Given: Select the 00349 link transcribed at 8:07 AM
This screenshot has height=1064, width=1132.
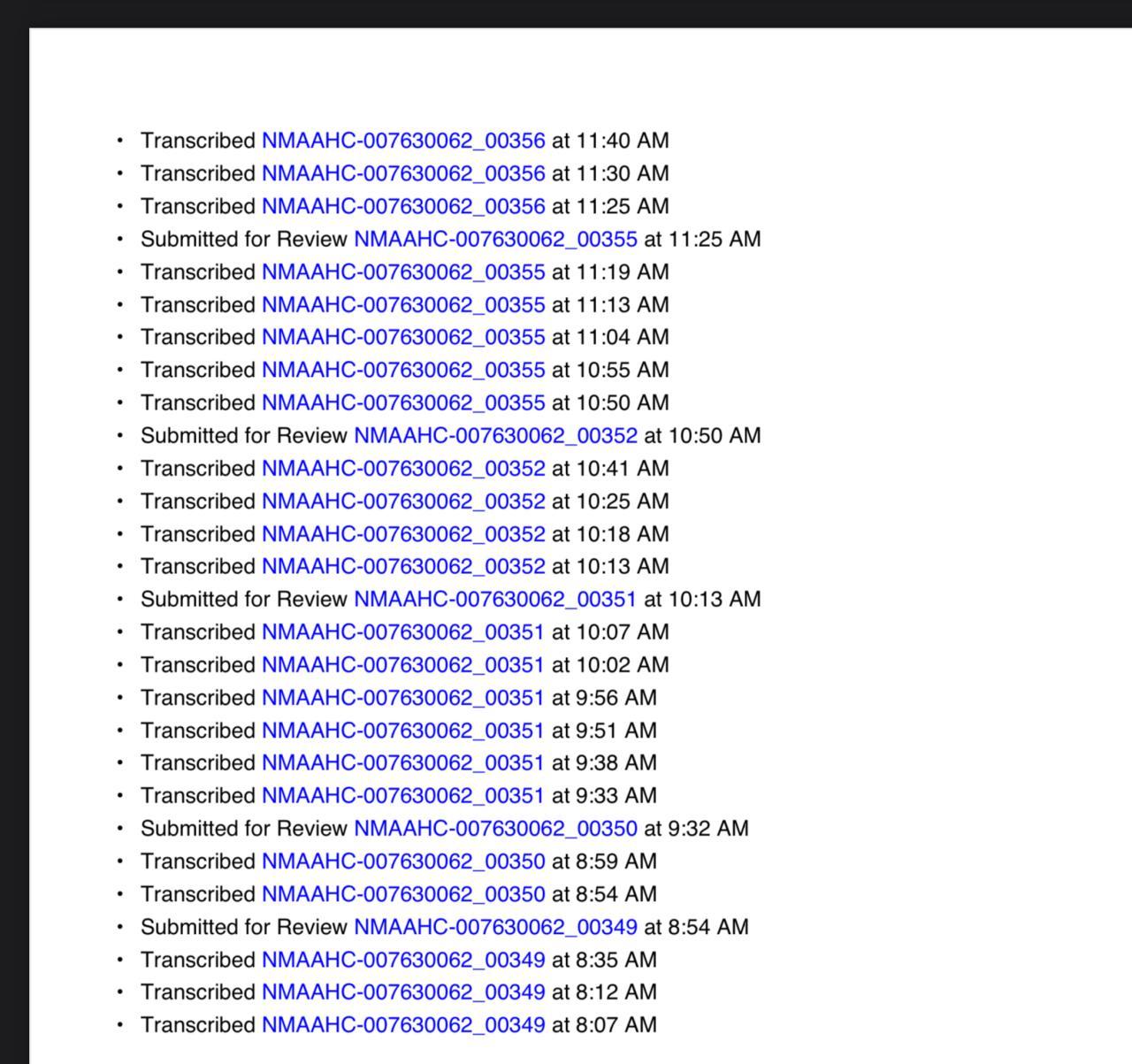Looking at the screenshot, I should [403, 1025].
